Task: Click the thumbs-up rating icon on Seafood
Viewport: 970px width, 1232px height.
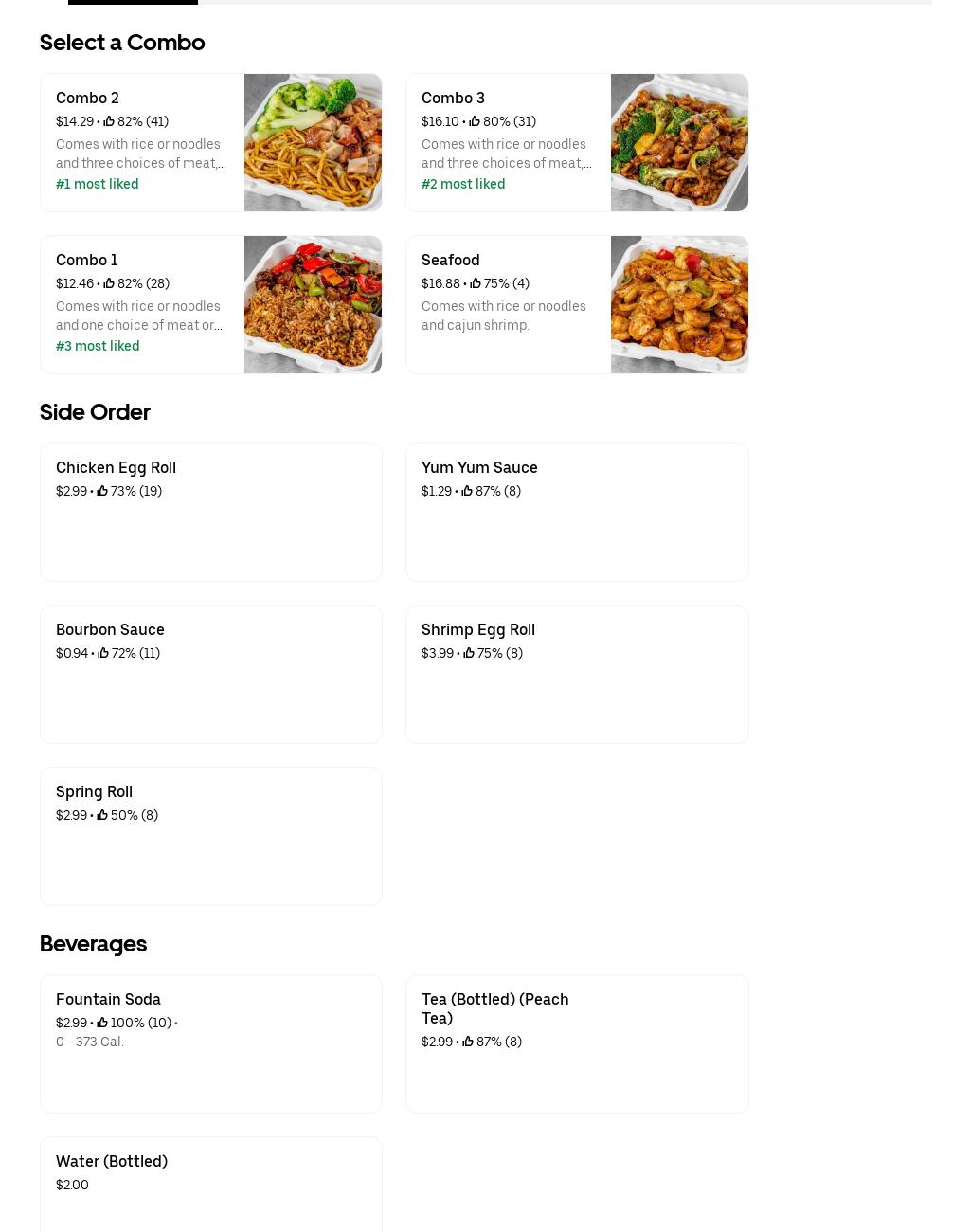Action: point(476,283)
